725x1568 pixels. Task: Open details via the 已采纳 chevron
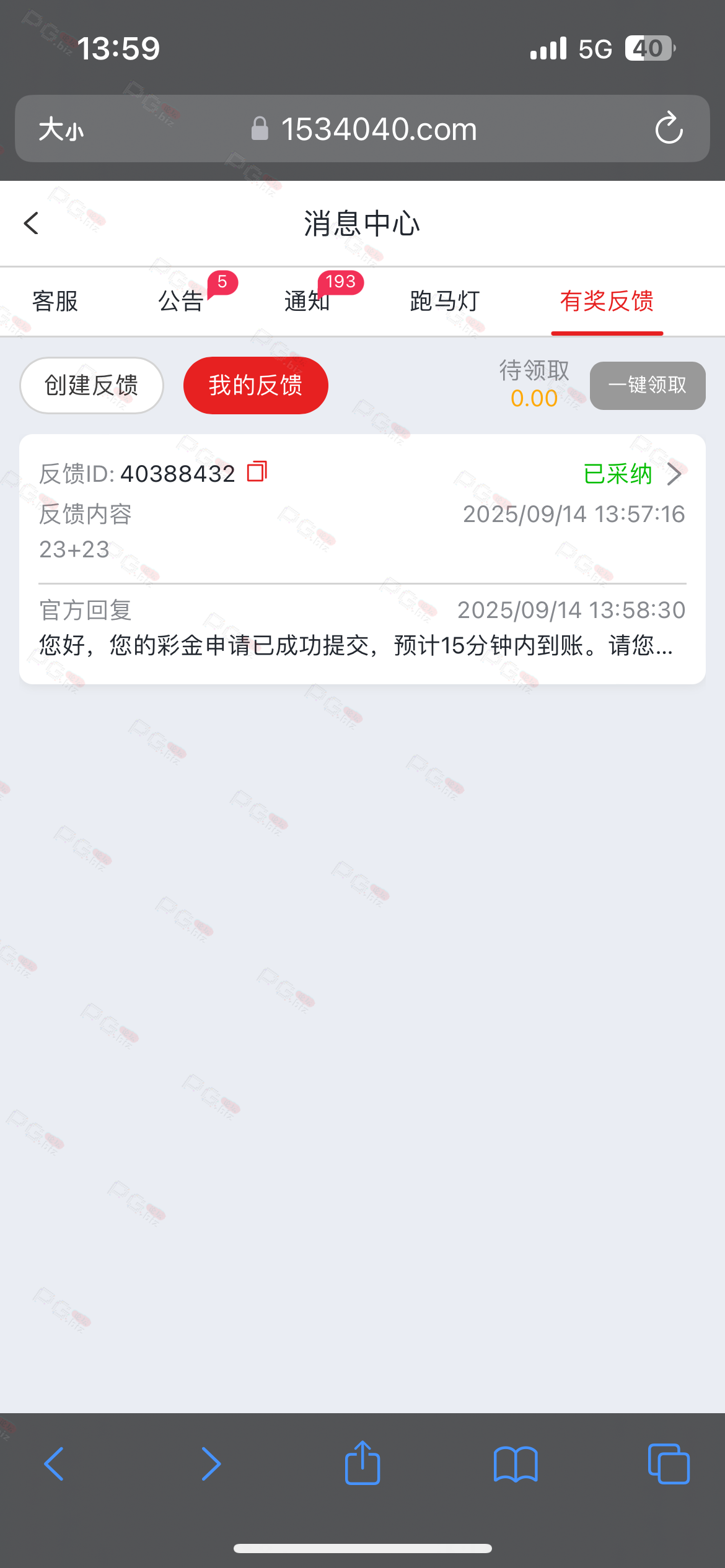click(674, 474)
